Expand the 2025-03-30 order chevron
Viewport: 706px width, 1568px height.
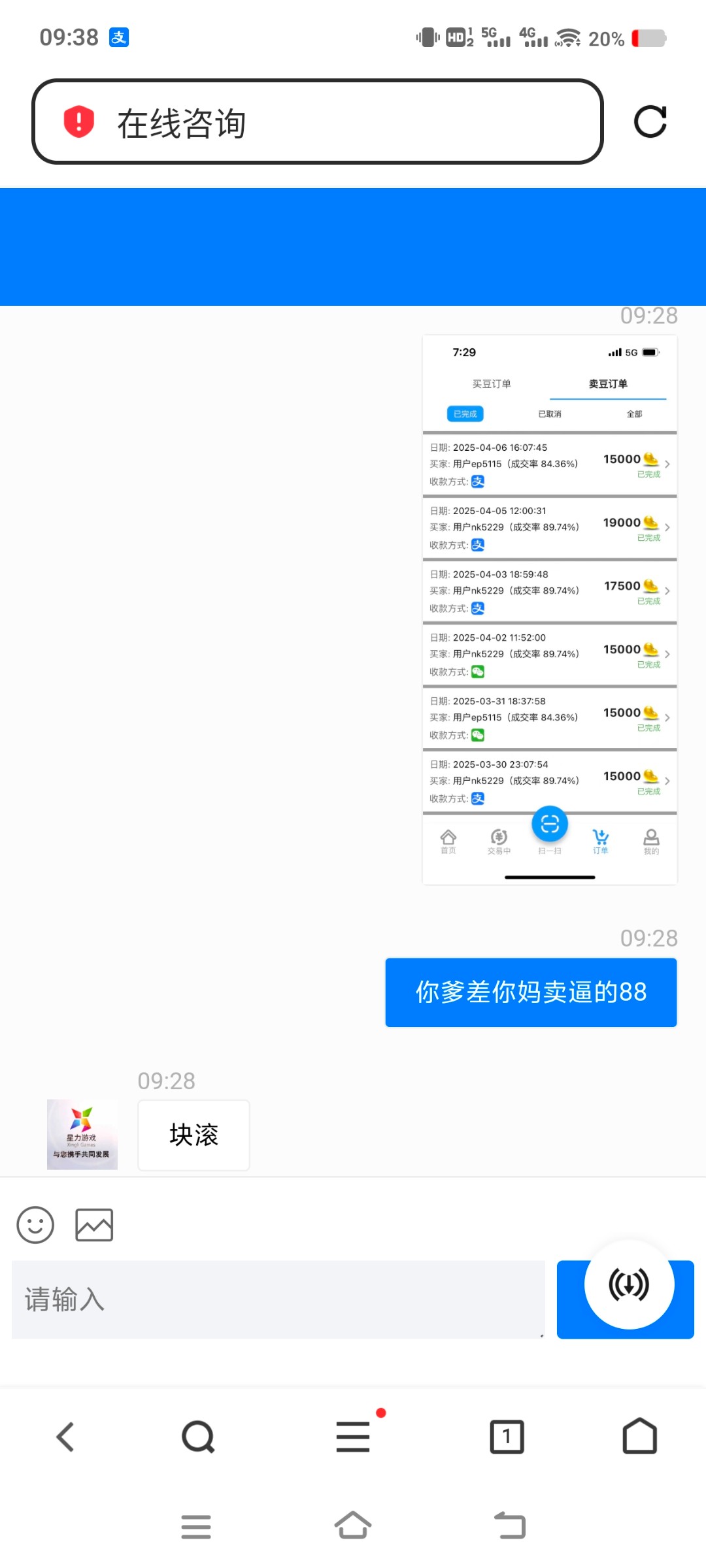668,781
